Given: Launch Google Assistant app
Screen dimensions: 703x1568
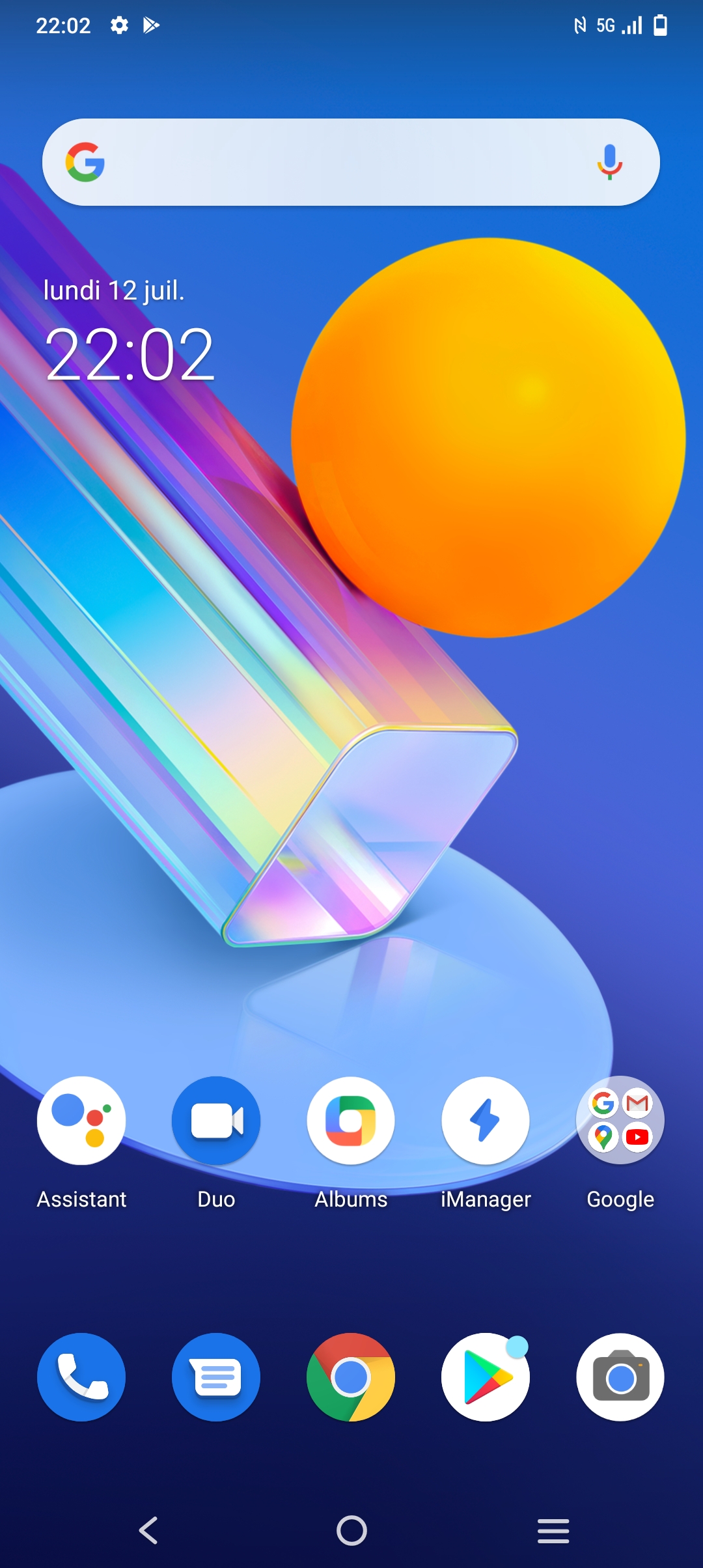Looking at the screenshot, I should (81, 1121).
